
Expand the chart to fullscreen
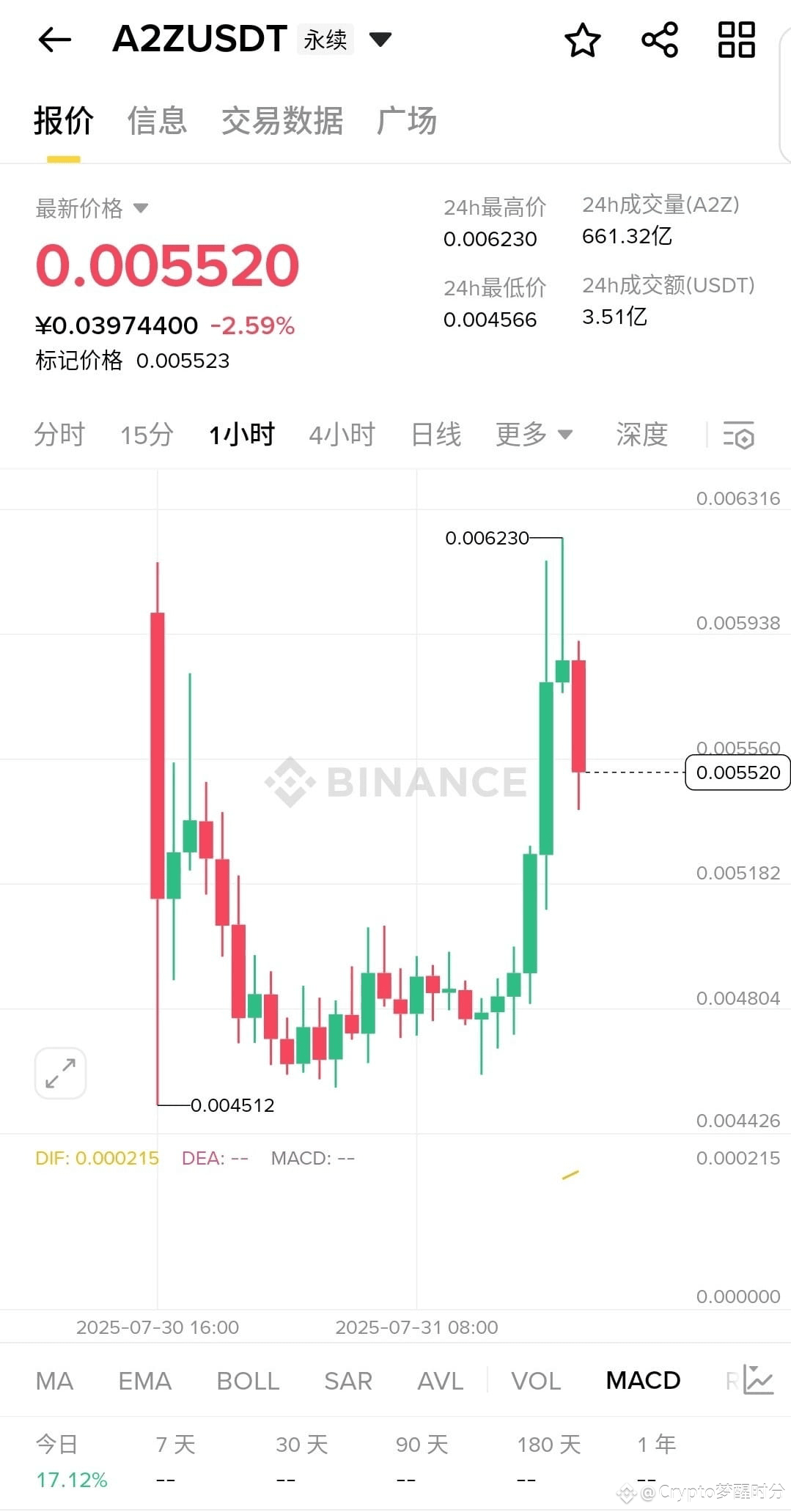pos(60,1073)
